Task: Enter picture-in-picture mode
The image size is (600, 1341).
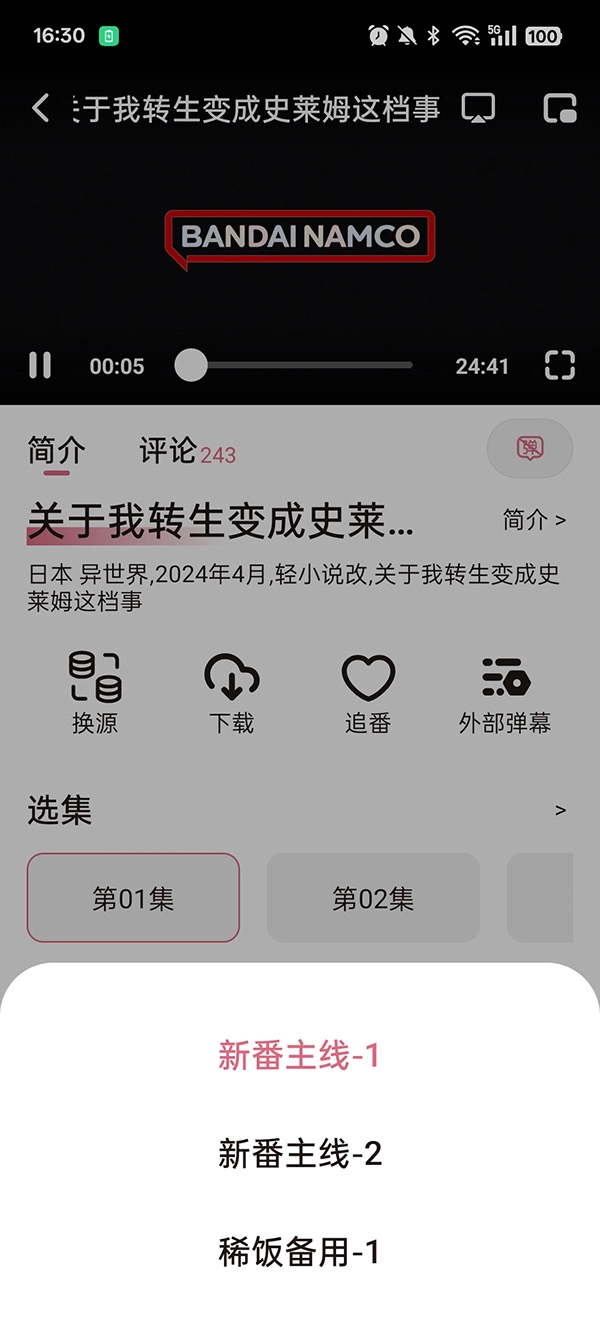Action: coord(560,108)
